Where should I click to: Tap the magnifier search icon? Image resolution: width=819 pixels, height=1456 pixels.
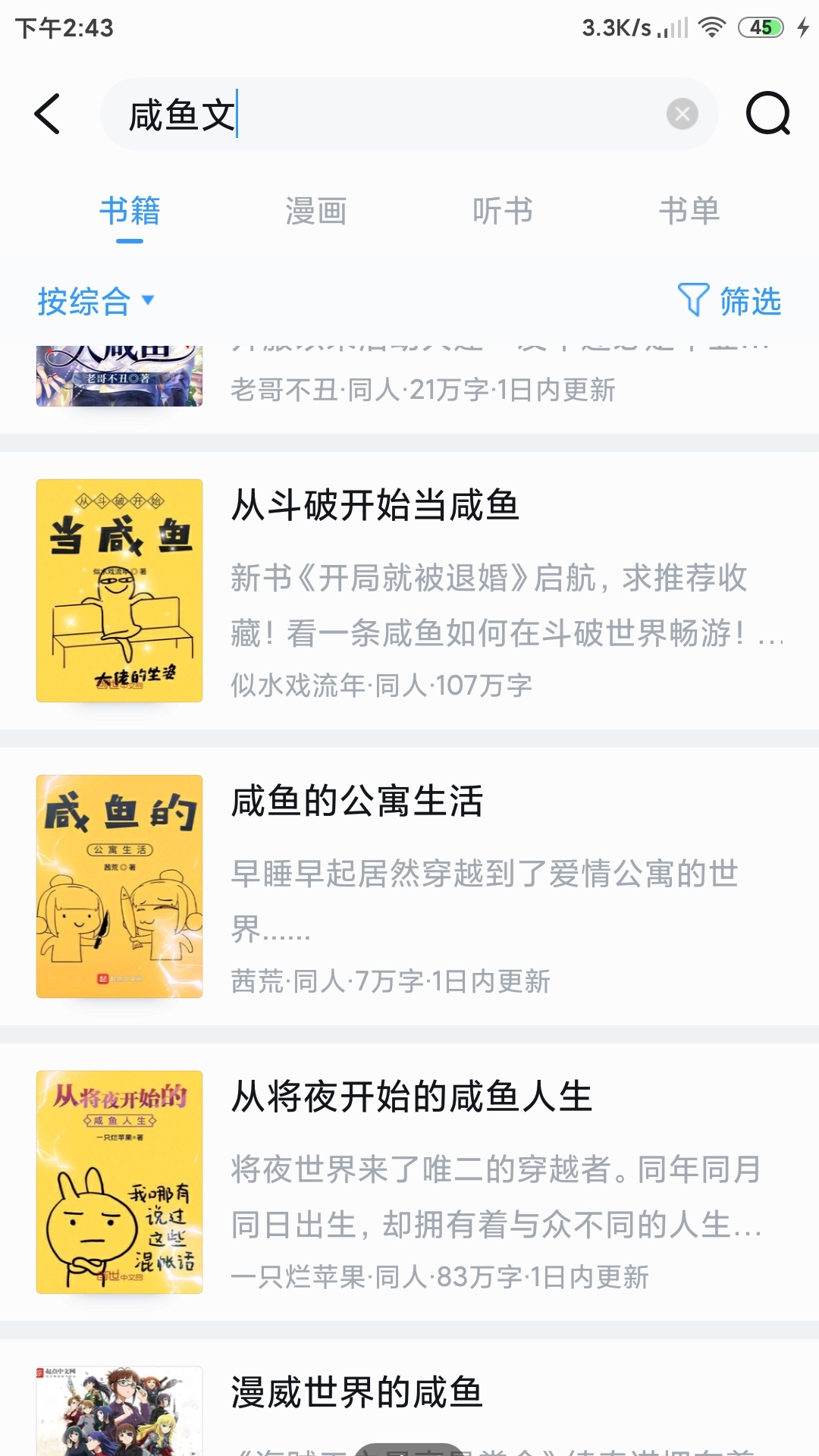click(x=767, y=115)
